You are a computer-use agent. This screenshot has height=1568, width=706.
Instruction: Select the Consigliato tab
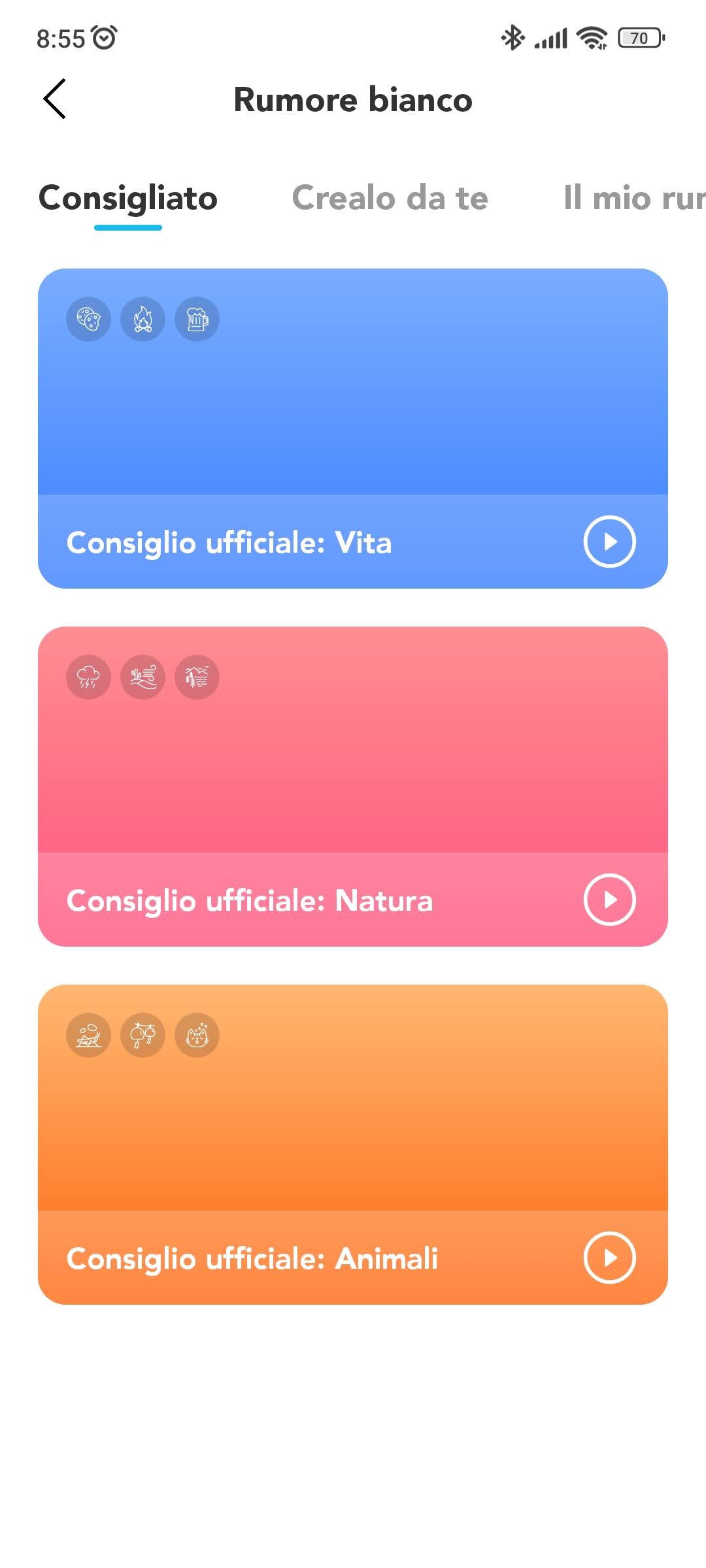[x=128, y=198]
